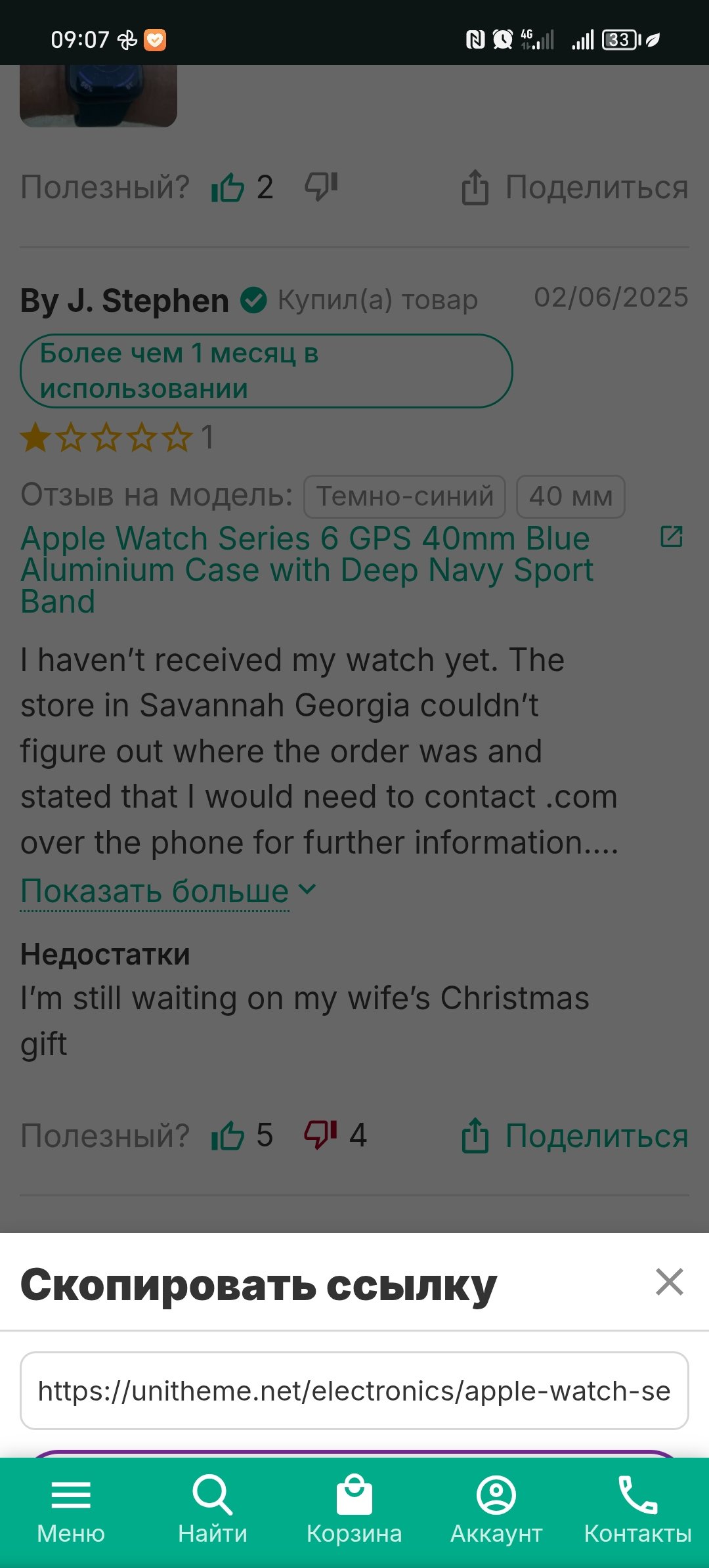Like J. Stephen's review
709x1568 pixels.
(x=228, y=1135)
